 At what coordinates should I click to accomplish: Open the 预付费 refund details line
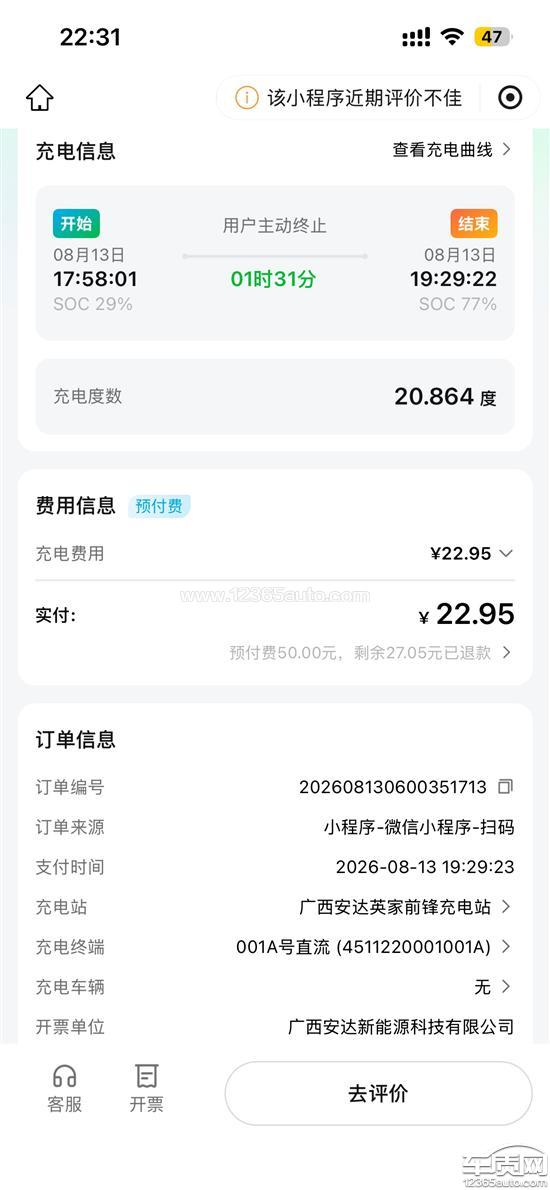[371, 653]
